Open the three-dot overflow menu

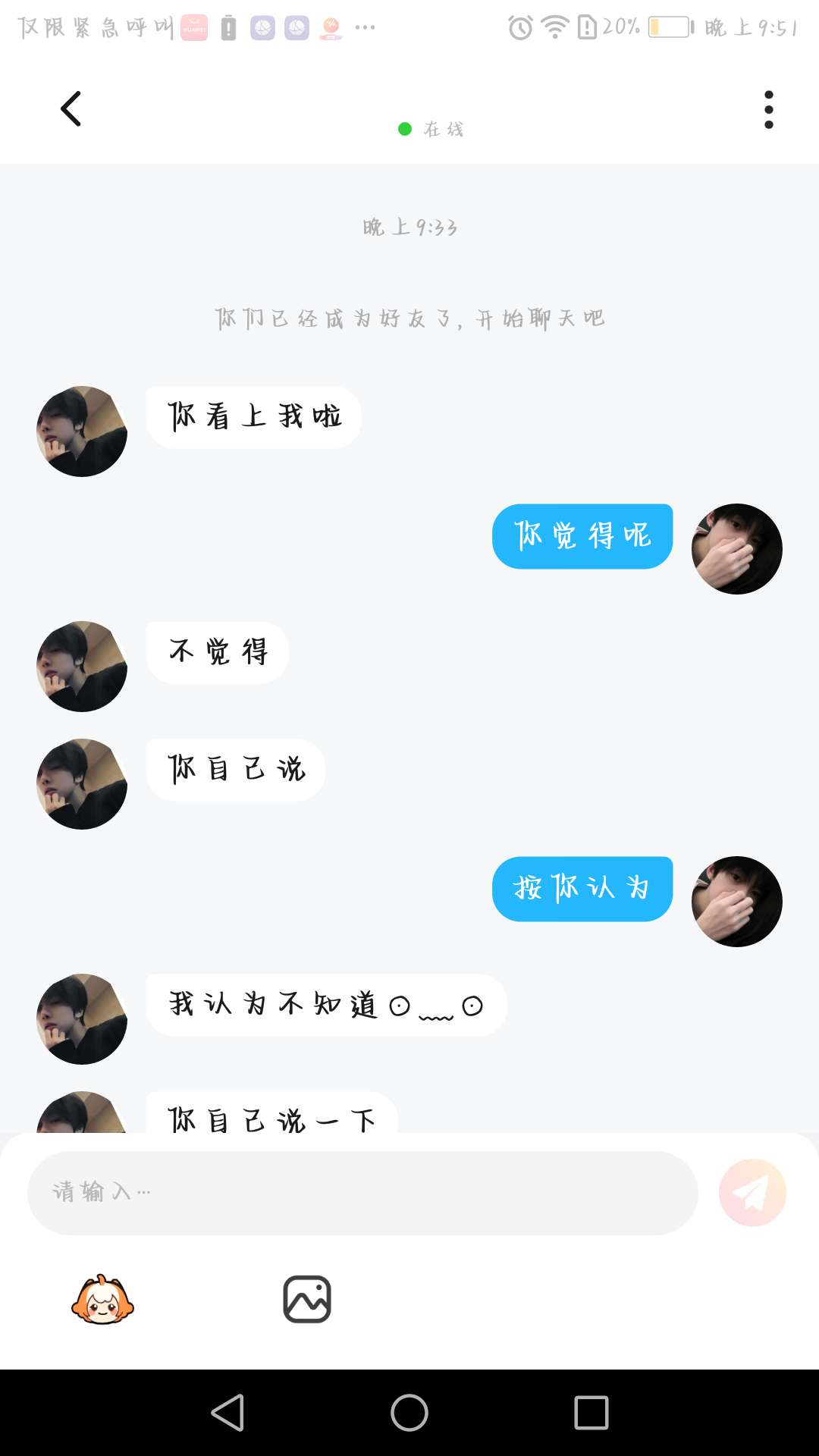[768, 110]
